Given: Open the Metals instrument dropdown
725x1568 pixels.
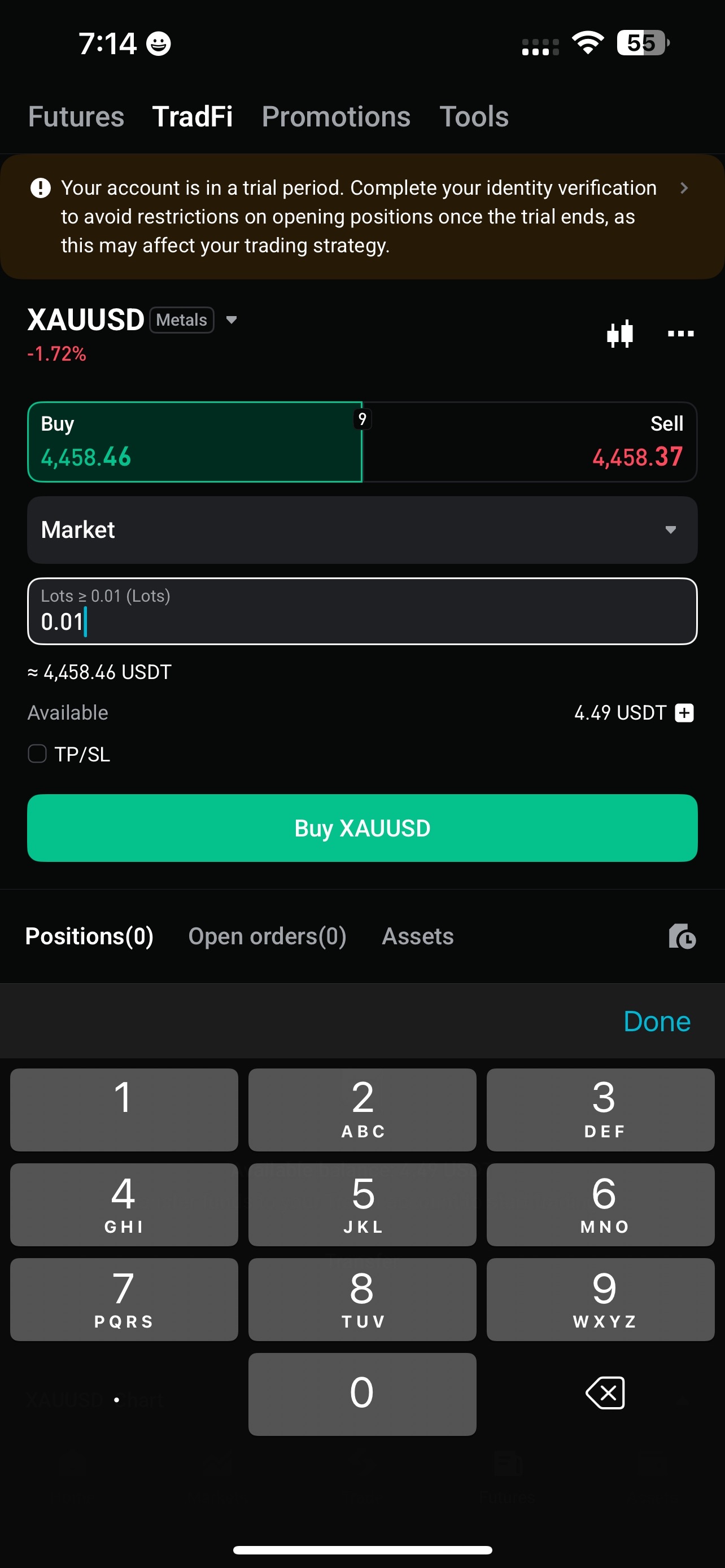Looking at the screenshot, I should pyautogui.click(x=232, y=319).
